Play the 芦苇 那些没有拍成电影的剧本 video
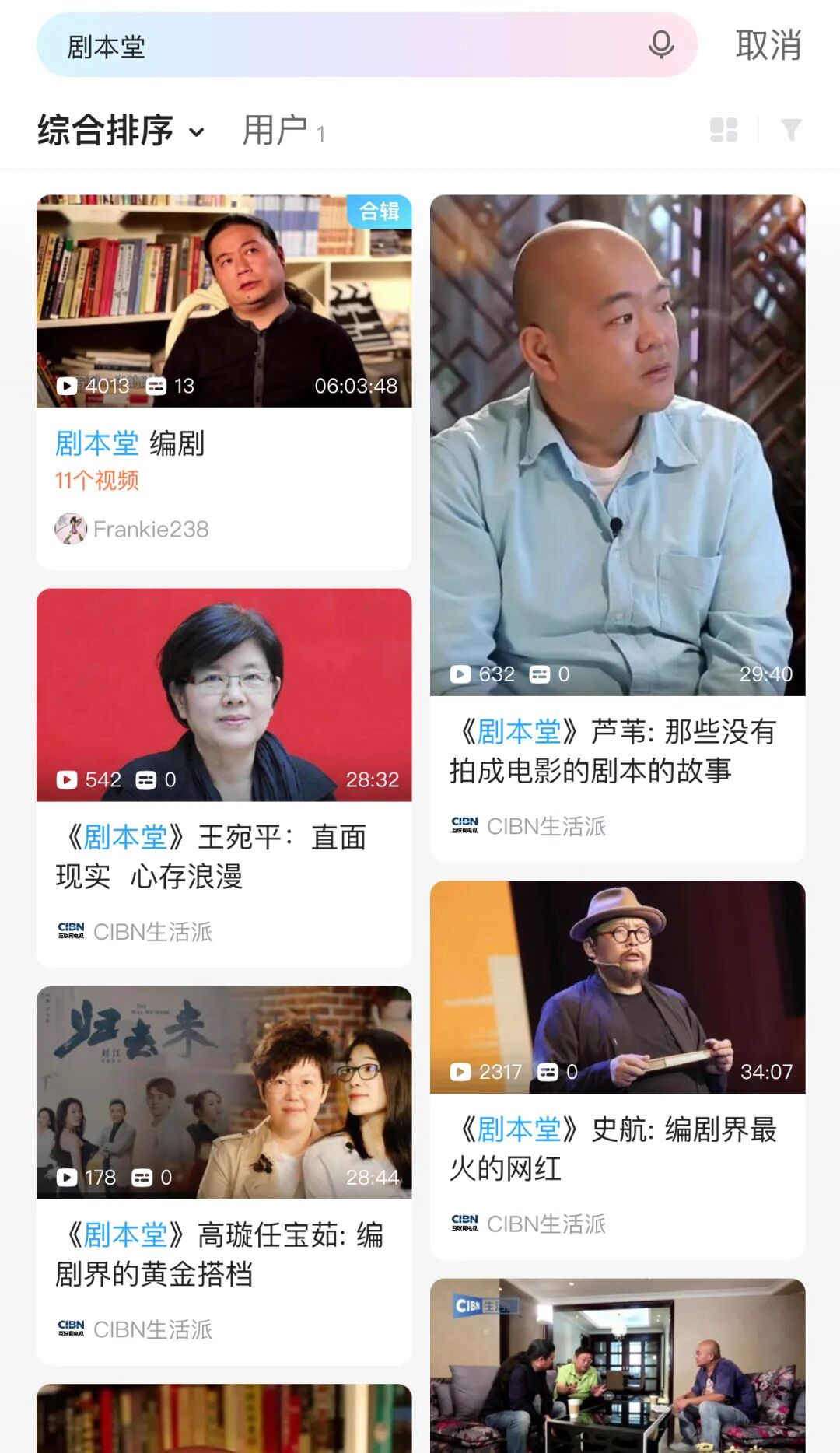840x1453 pixels. coord(618,445)
